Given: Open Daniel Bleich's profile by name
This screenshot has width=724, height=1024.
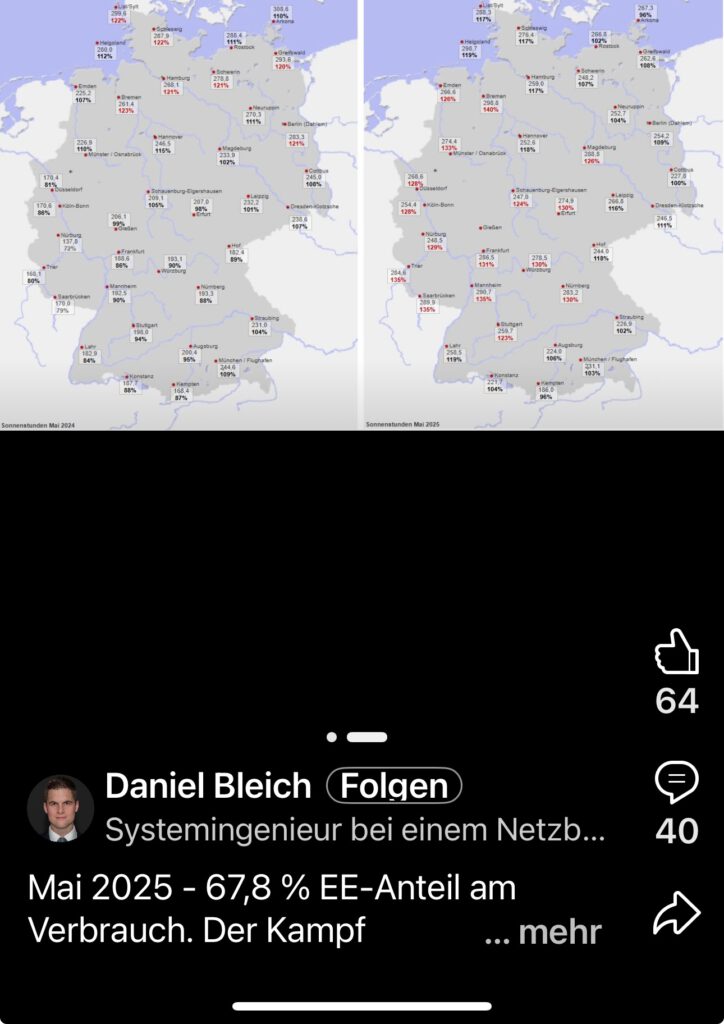Looking at the screenshot, I should (x=208, y=786).
